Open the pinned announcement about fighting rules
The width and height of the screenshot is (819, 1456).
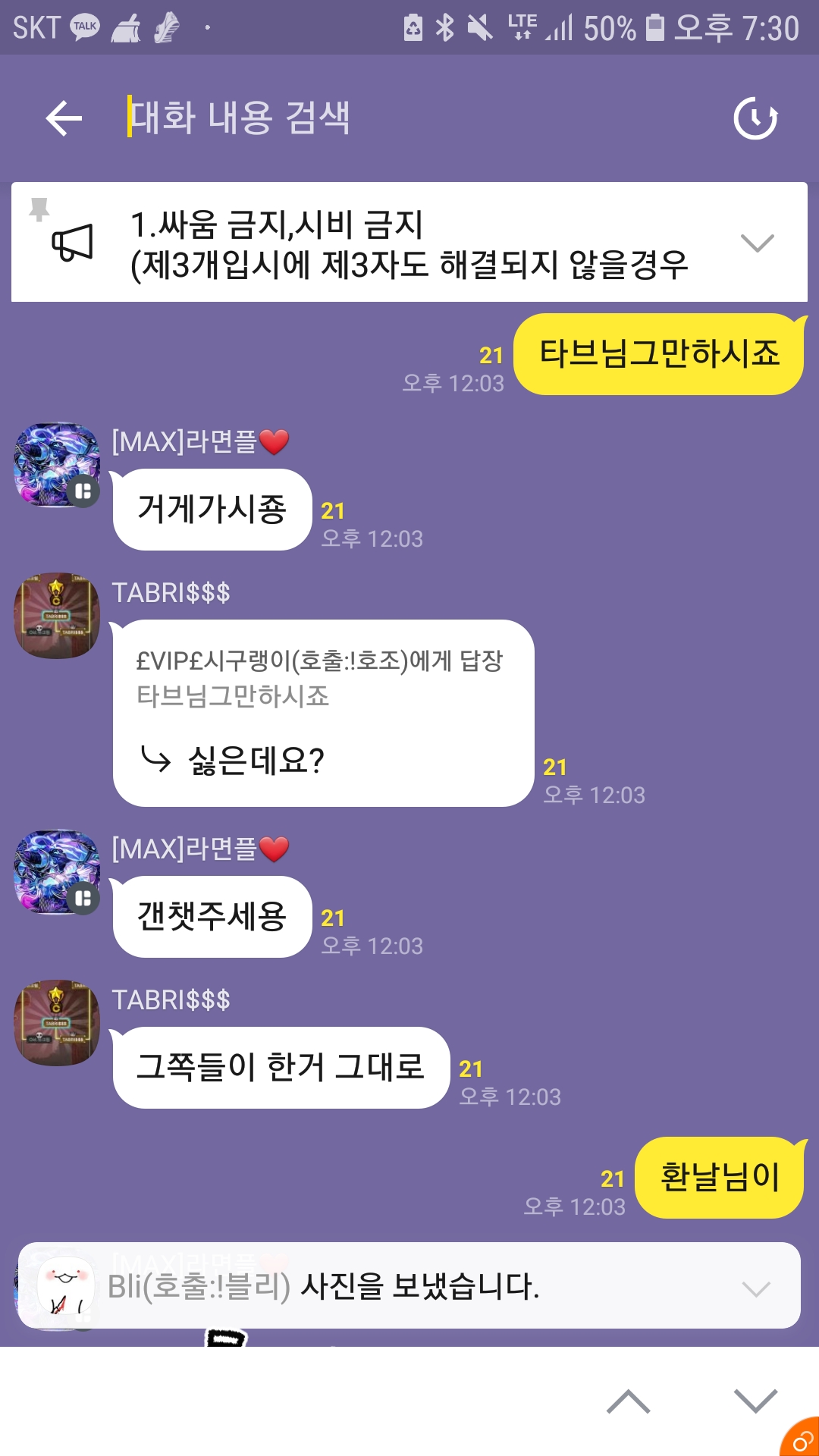409,243
